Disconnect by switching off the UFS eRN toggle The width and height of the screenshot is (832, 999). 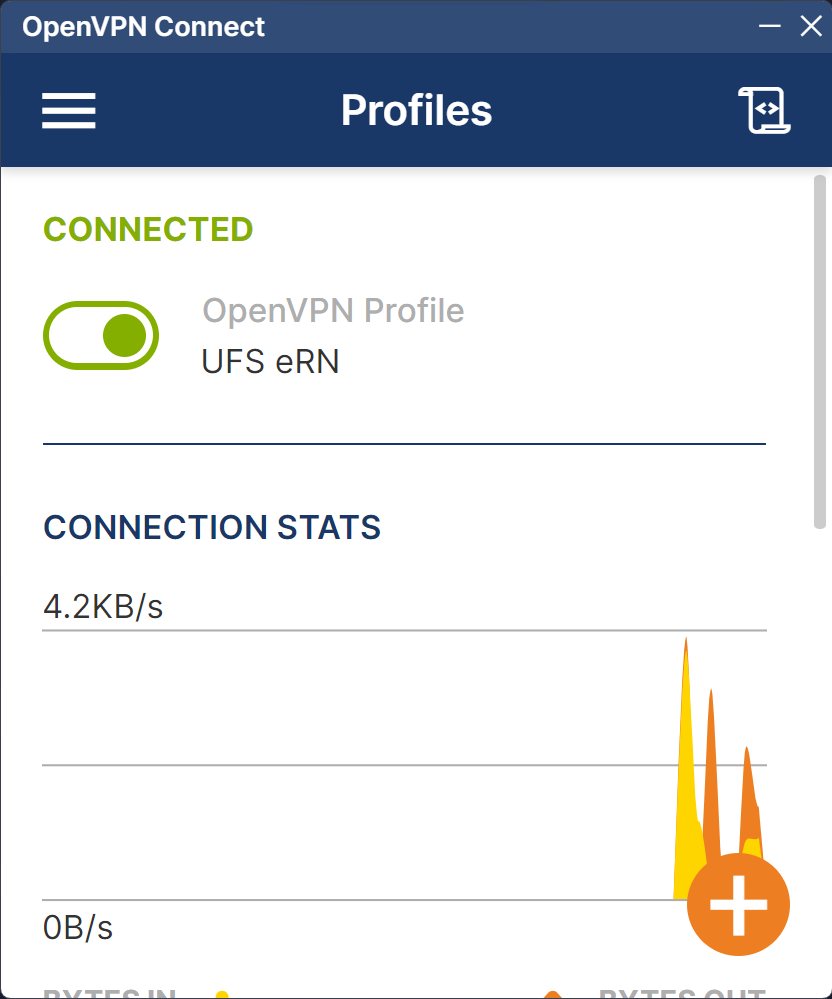100,335
